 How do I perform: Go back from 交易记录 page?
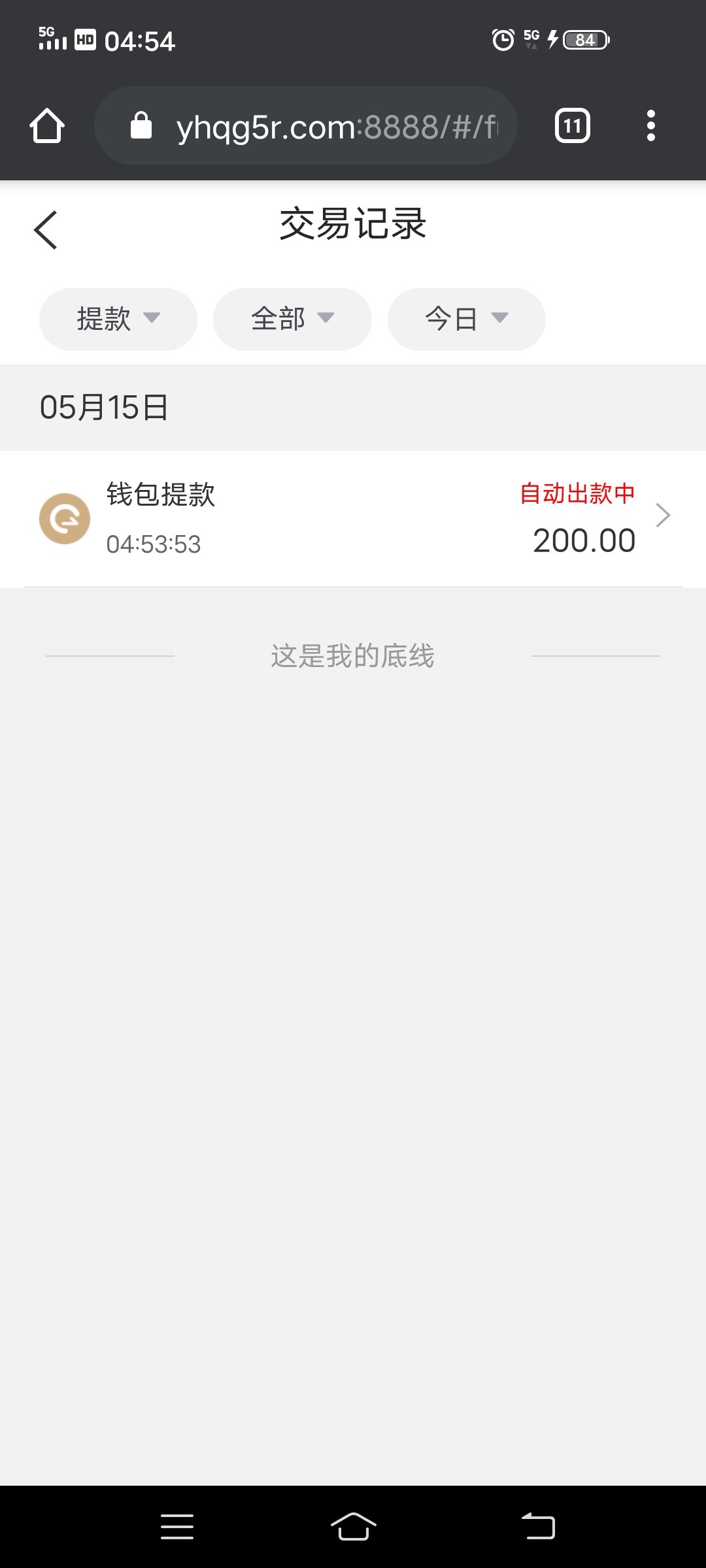tap(46, 229)
